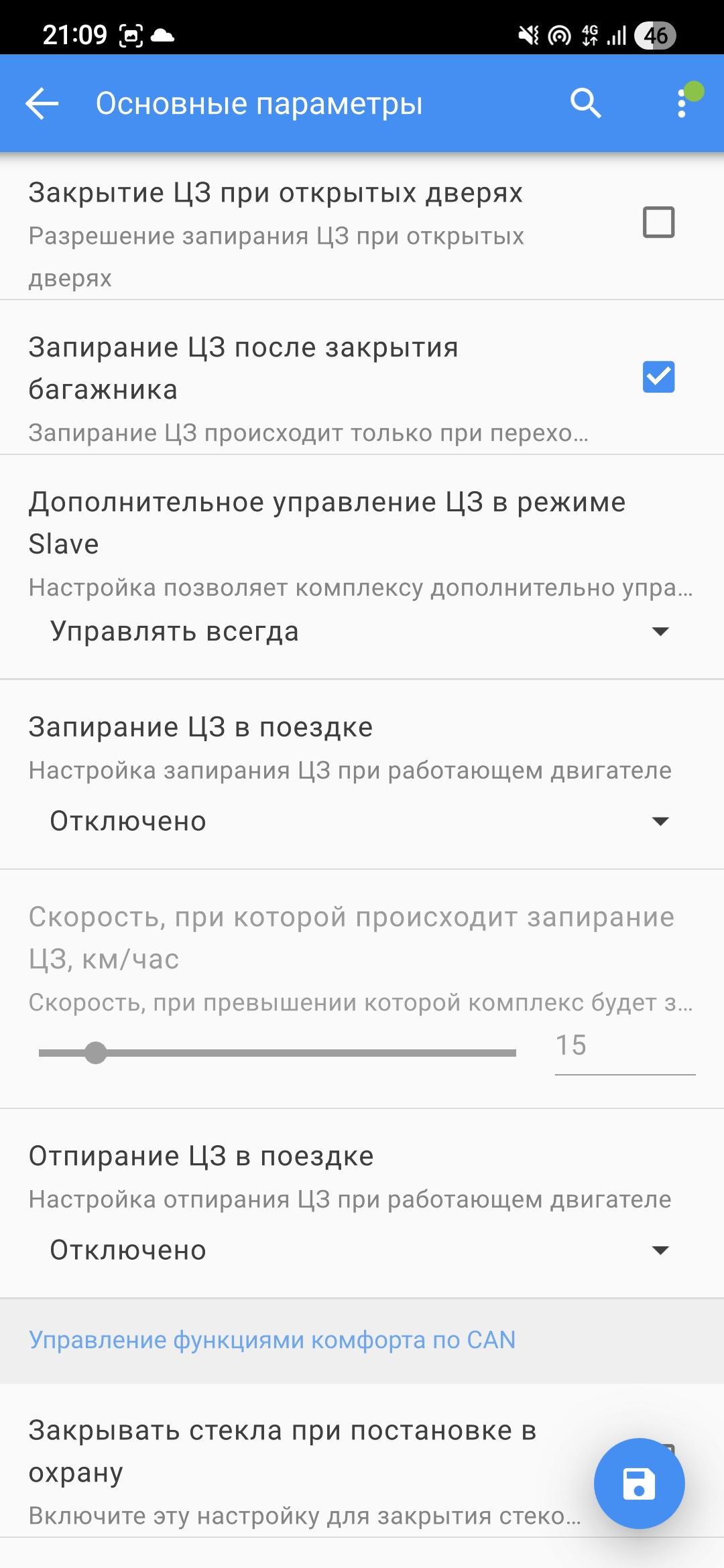Tap the floating save button

tap(639, 1483)
